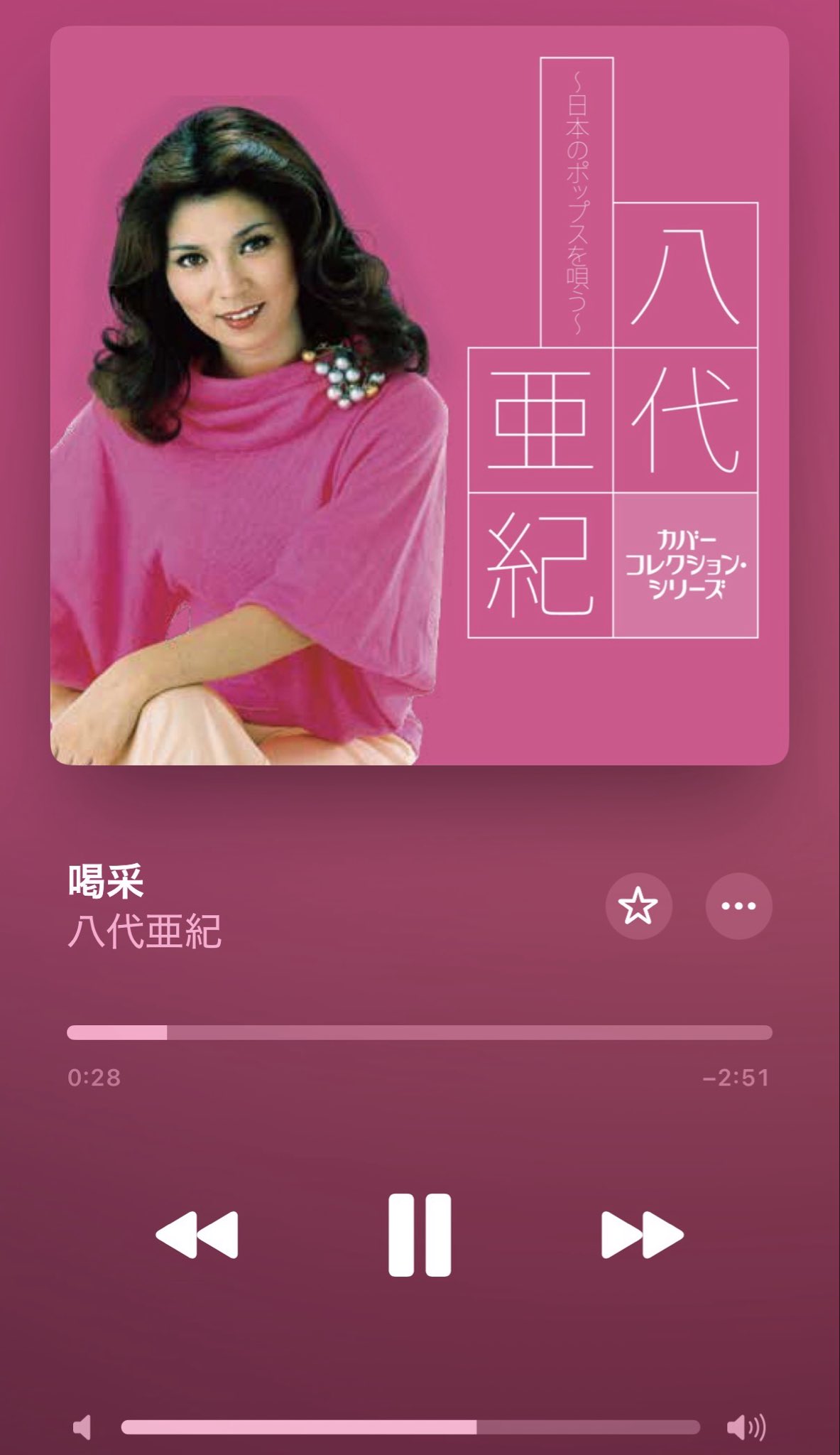Open the artist 八代亜紀 from the player
Image resolution: width=840 pixels, height=1455 pixels.
pyautogui.click(x=145, y=931)
